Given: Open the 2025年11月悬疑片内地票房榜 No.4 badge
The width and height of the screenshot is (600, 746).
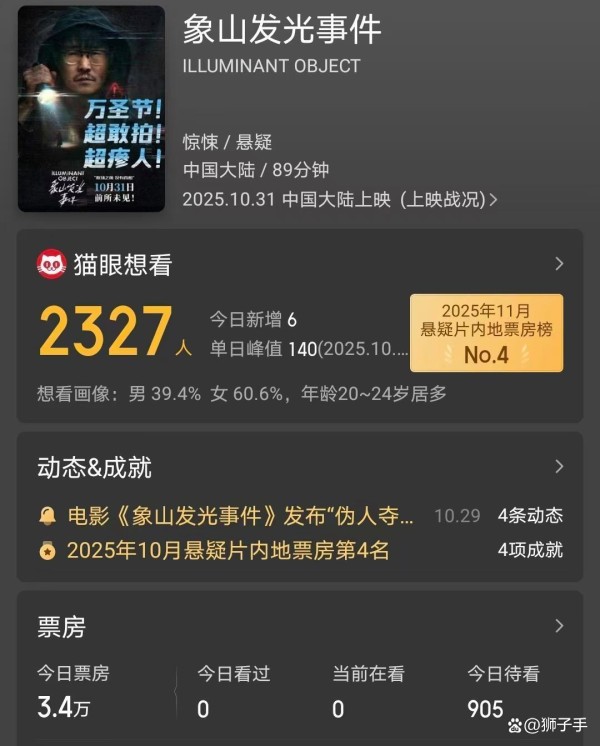Looking at the screenshot, I should pos(486,333).
